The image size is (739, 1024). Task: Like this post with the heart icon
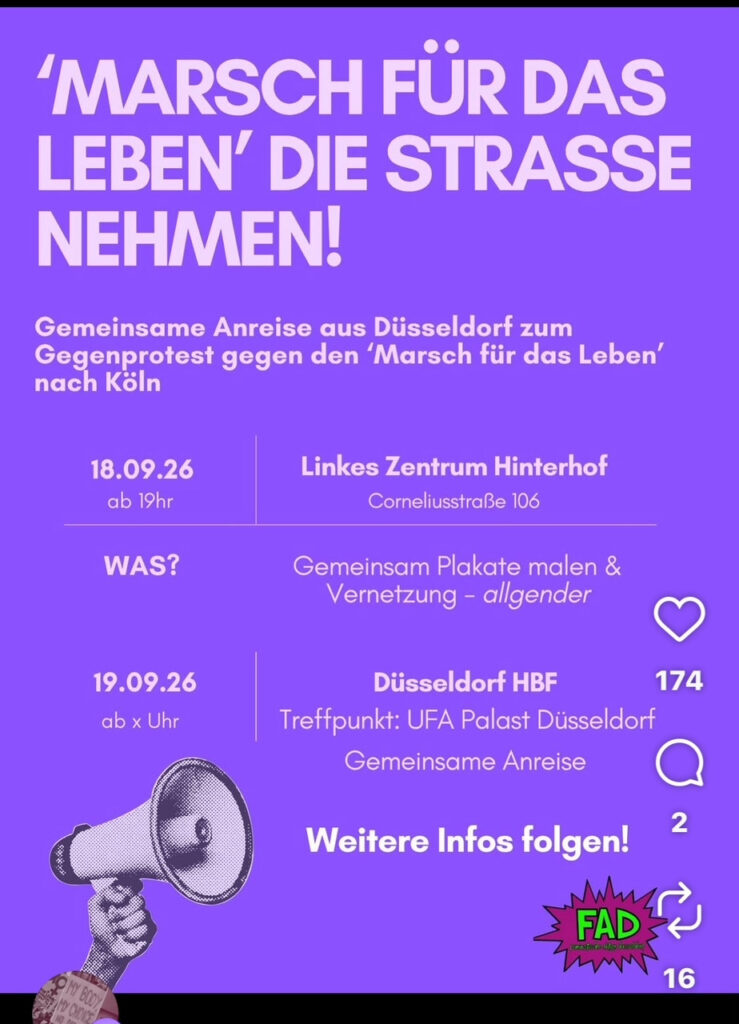pos(679,618)
